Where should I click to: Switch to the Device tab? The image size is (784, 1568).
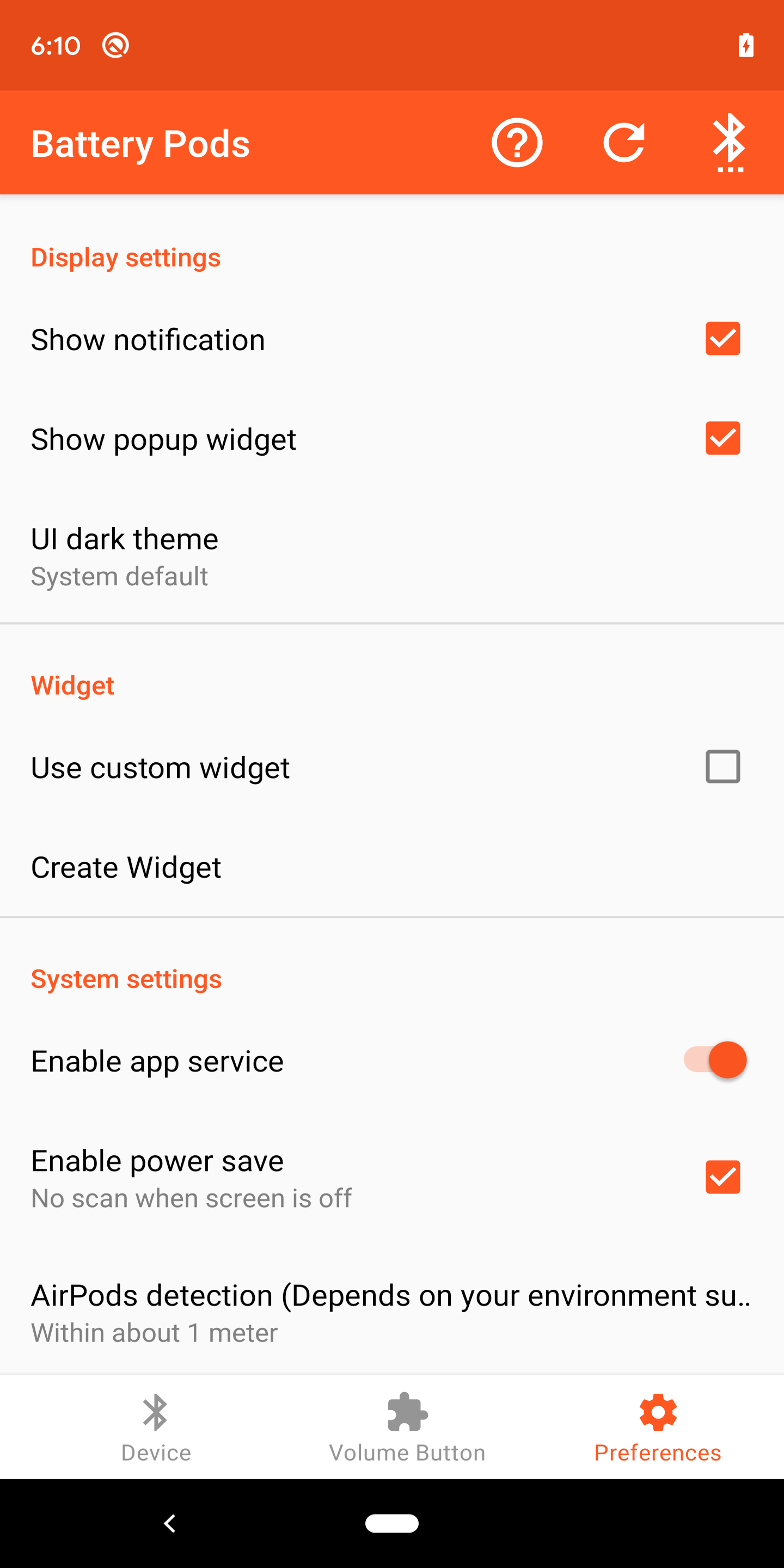155,1430
